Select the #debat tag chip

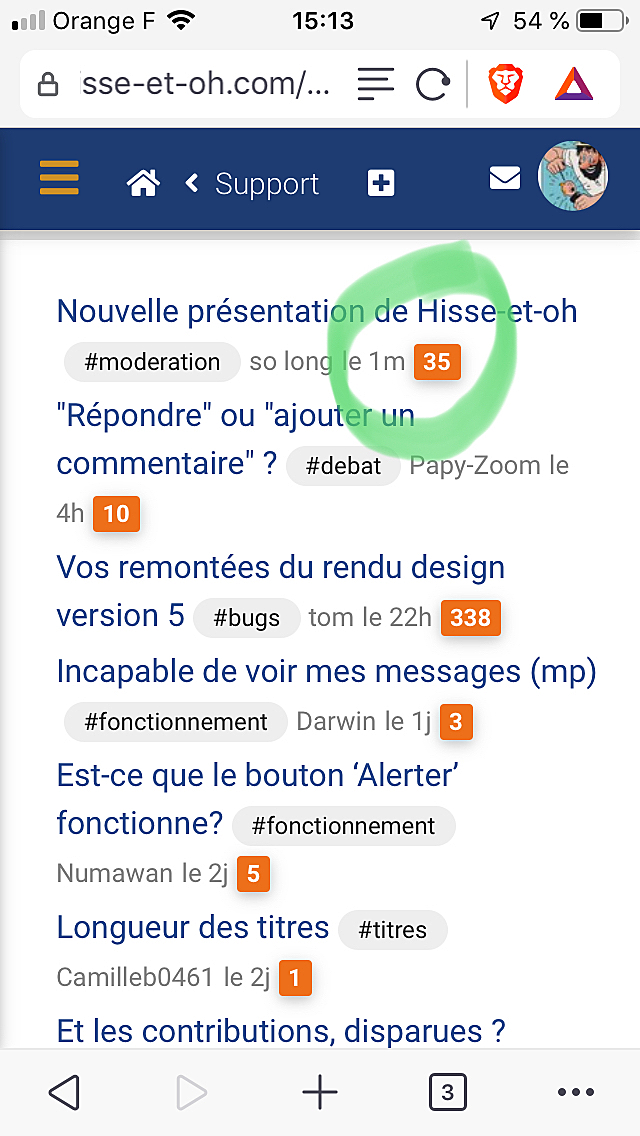344,466
